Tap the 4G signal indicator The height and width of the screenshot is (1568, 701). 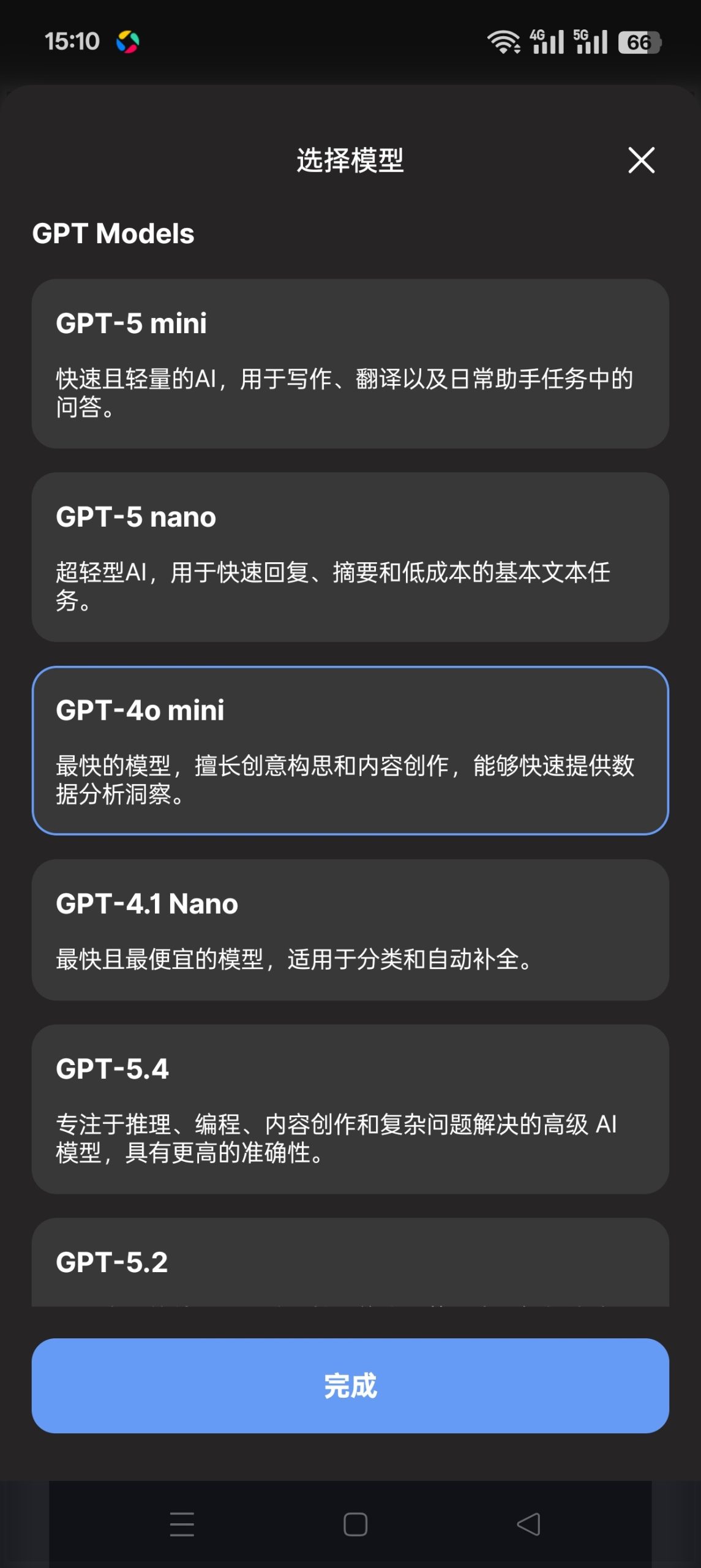pos(548,42)
